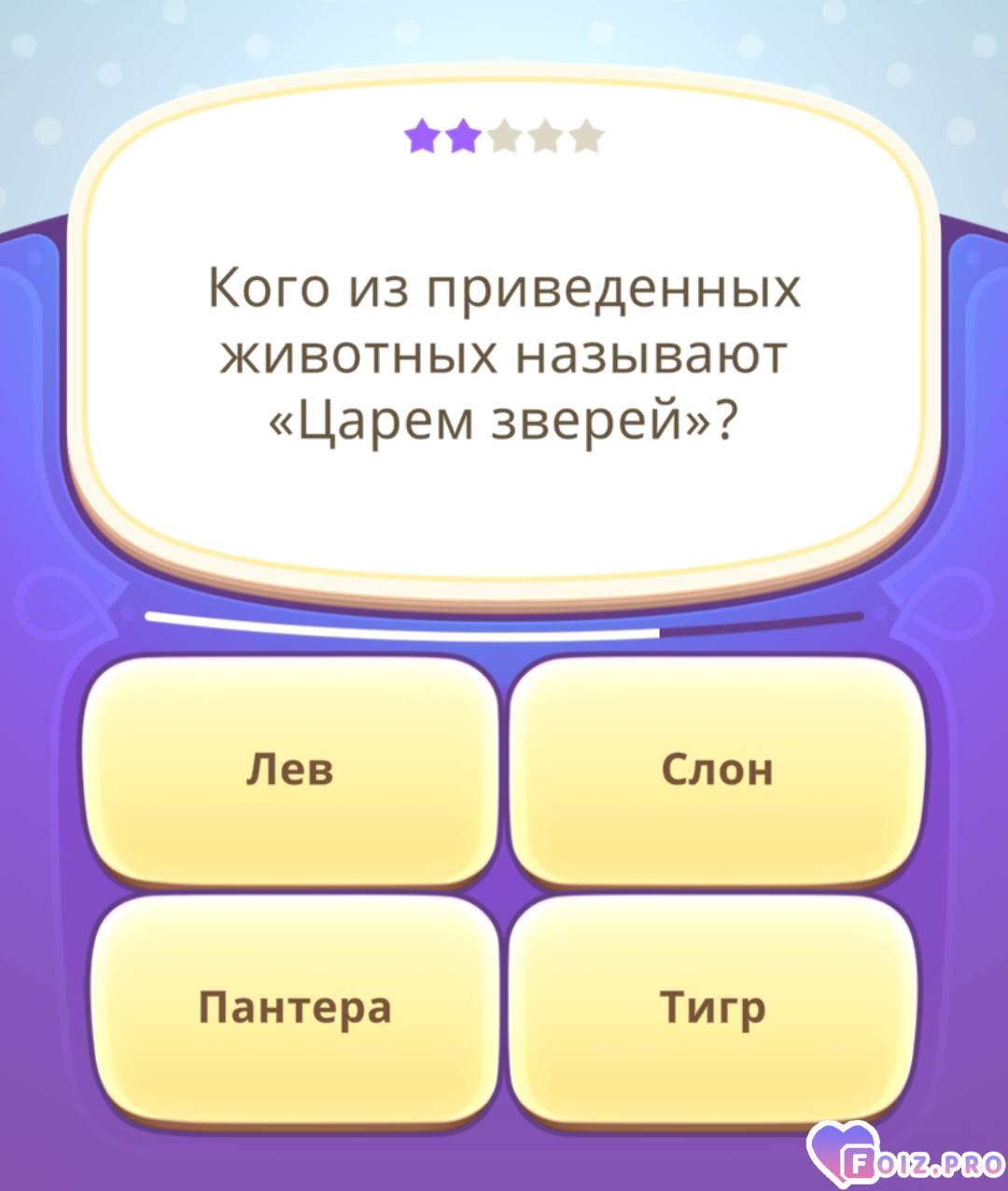Image resolution: width=1008 pixels, height=1191 pixels.
Task: Pick the Пантера answer option
Action: click(294, 1008)
